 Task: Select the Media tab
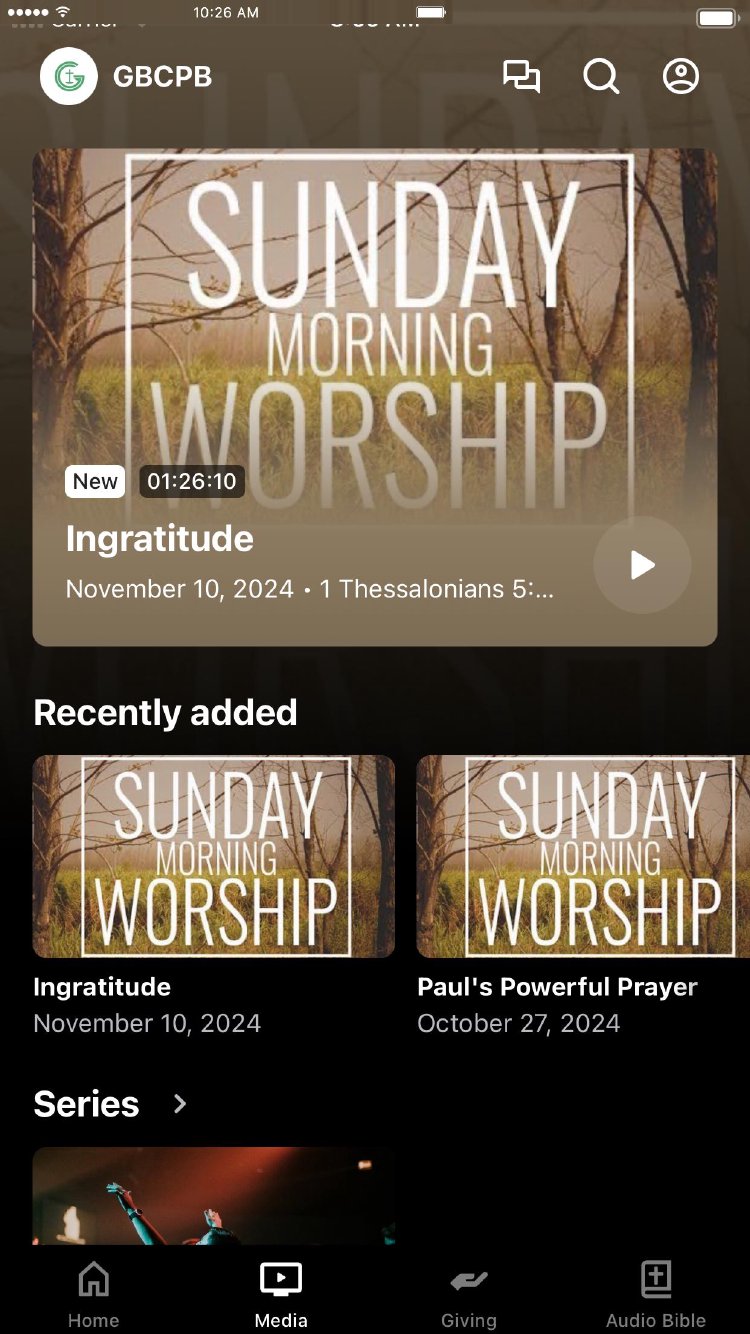coord(281,1295)
